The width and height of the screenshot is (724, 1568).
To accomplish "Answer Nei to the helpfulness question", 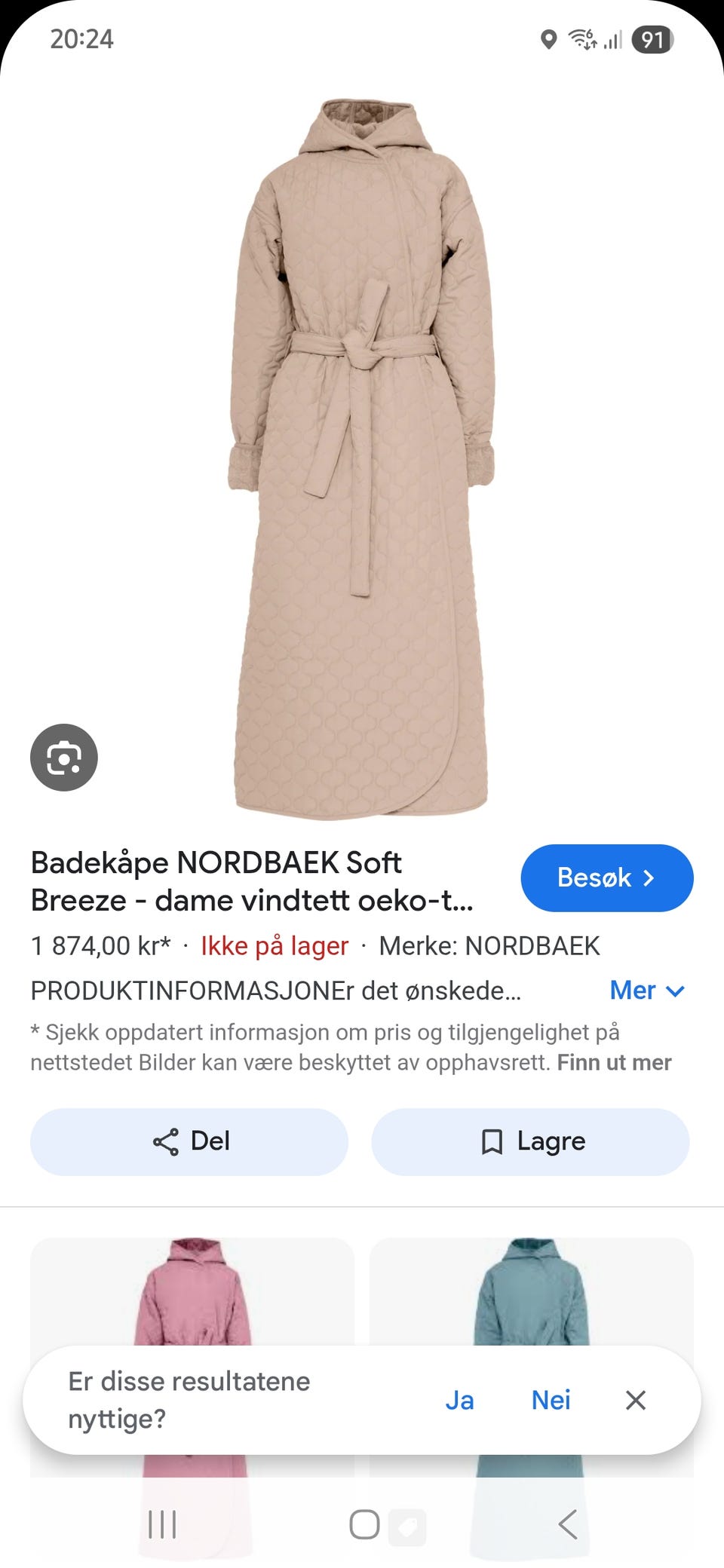I will 551,1400.
